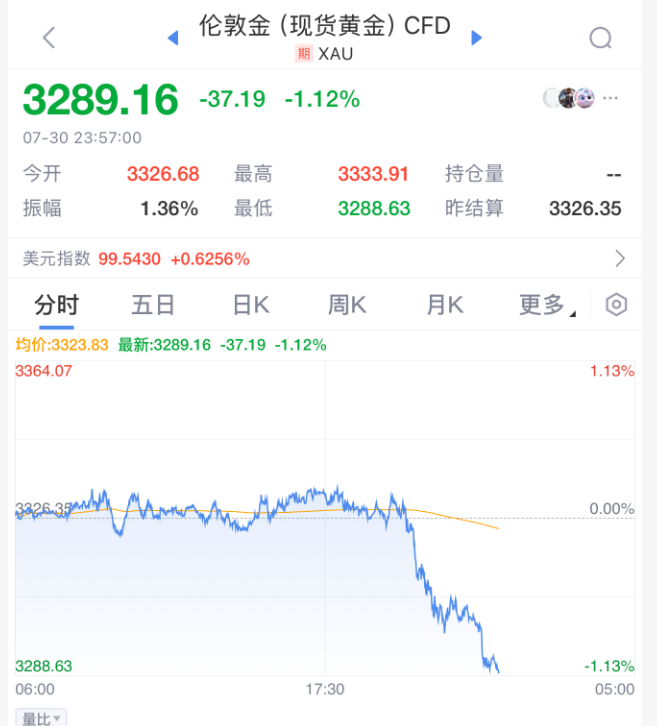Switch to the previous instrument arrow

coord(172,38)
